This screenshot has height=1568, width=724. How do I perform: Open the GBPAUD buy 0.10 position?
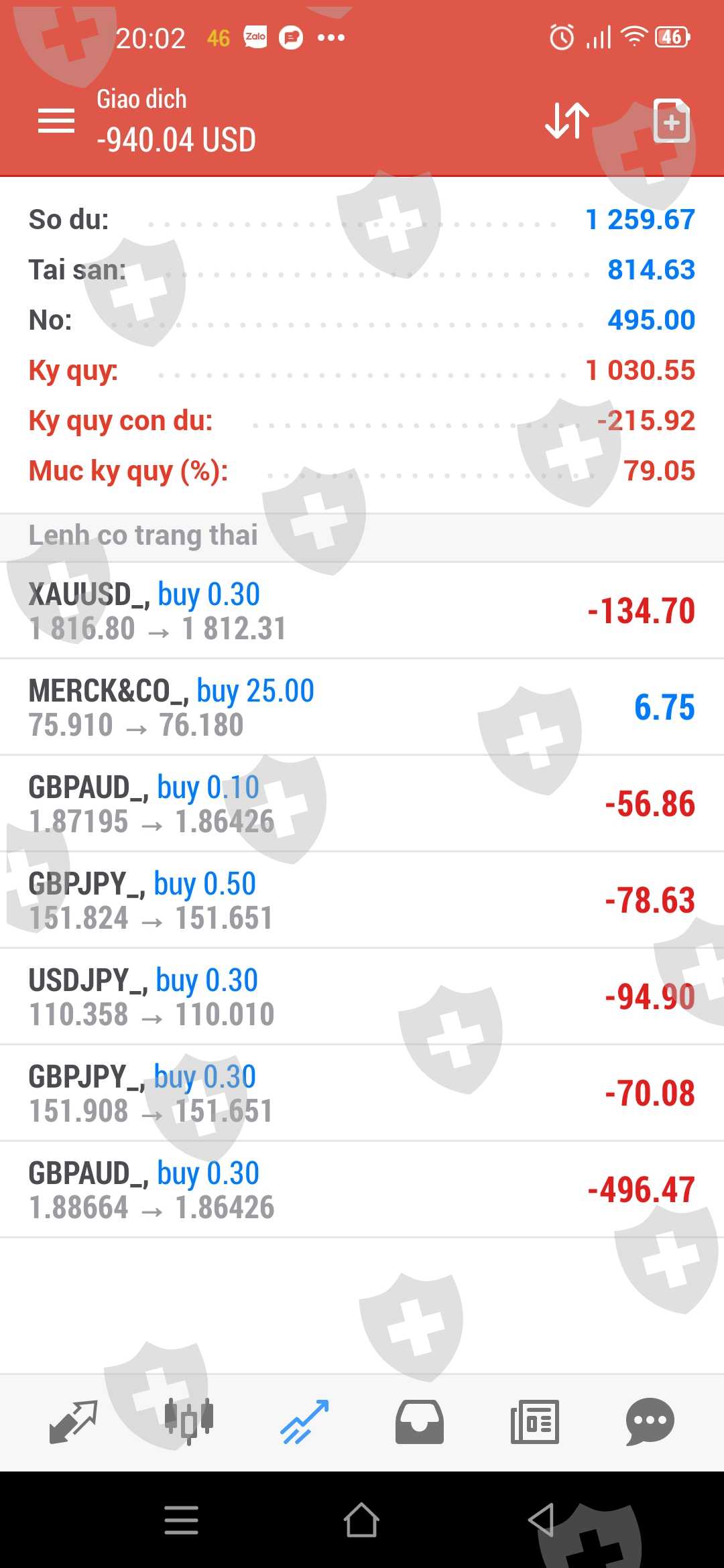[362, 803]
